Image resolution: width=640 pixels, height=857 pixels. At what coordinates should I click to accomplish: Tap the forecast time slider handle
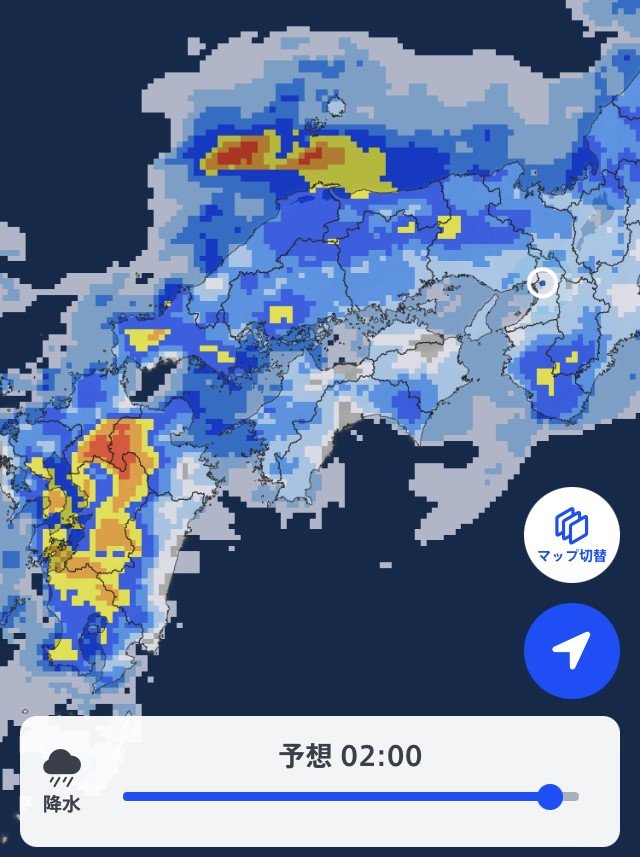tap(550, 797)
